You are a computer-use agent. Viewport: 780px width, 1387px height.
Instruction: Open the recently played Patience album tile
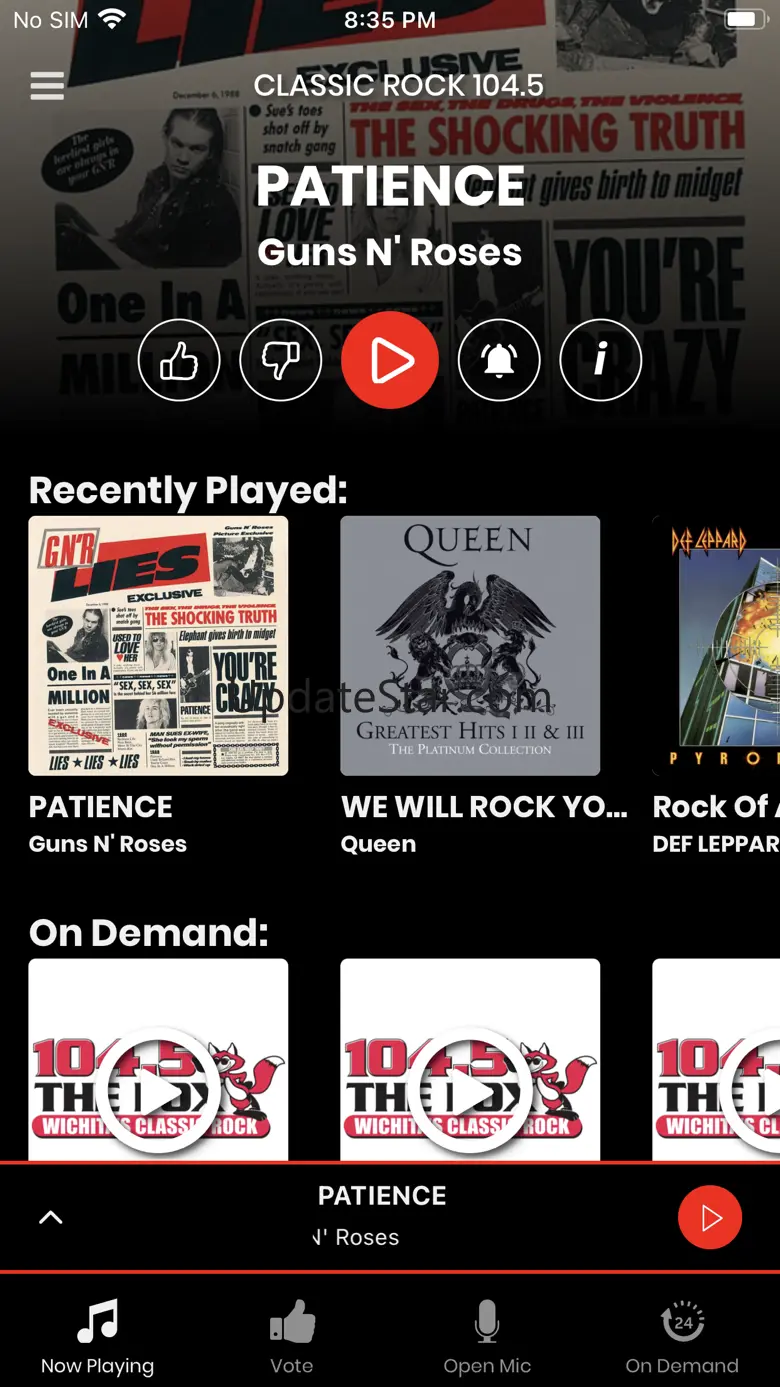[x=158, y=646]
